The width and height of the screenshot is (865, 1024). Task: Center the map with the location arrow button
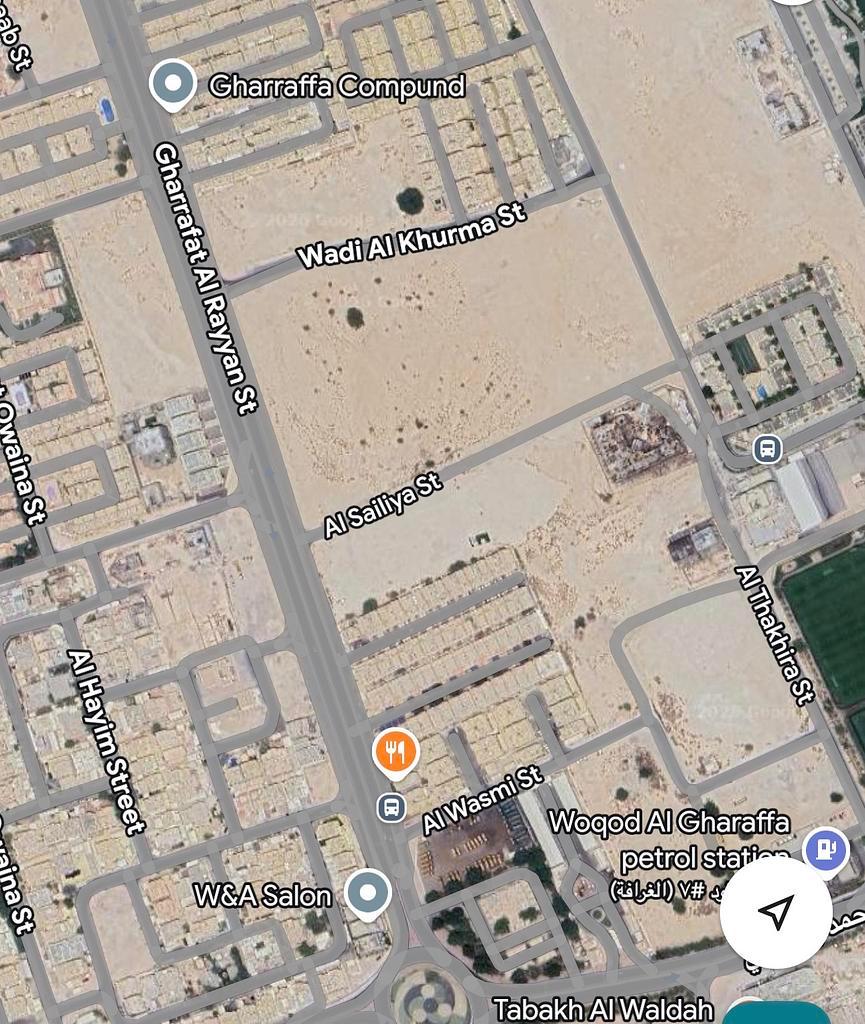(x=775, y=911)
